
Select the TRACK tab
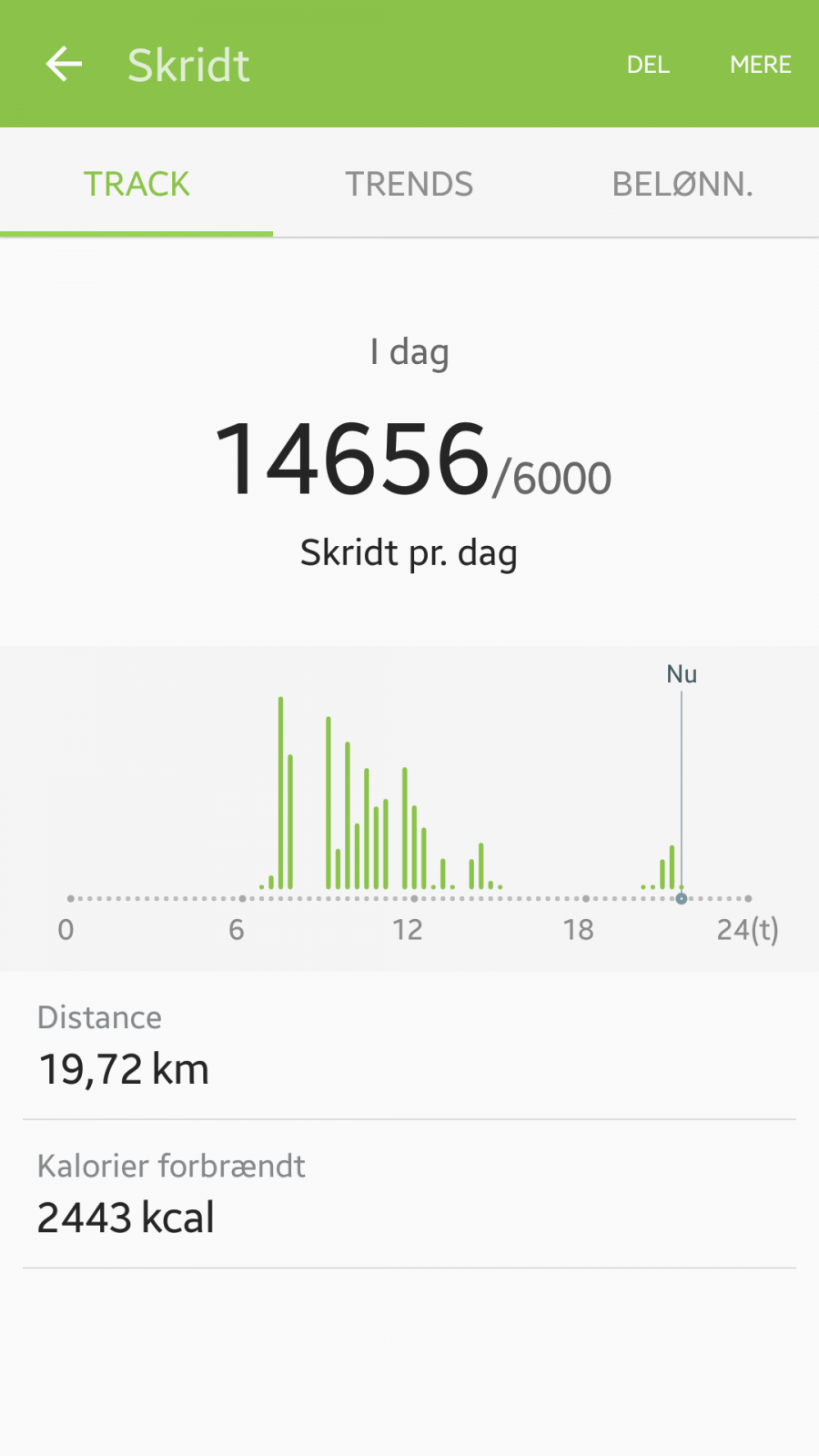pyautogui.click(x=136, y=184)
